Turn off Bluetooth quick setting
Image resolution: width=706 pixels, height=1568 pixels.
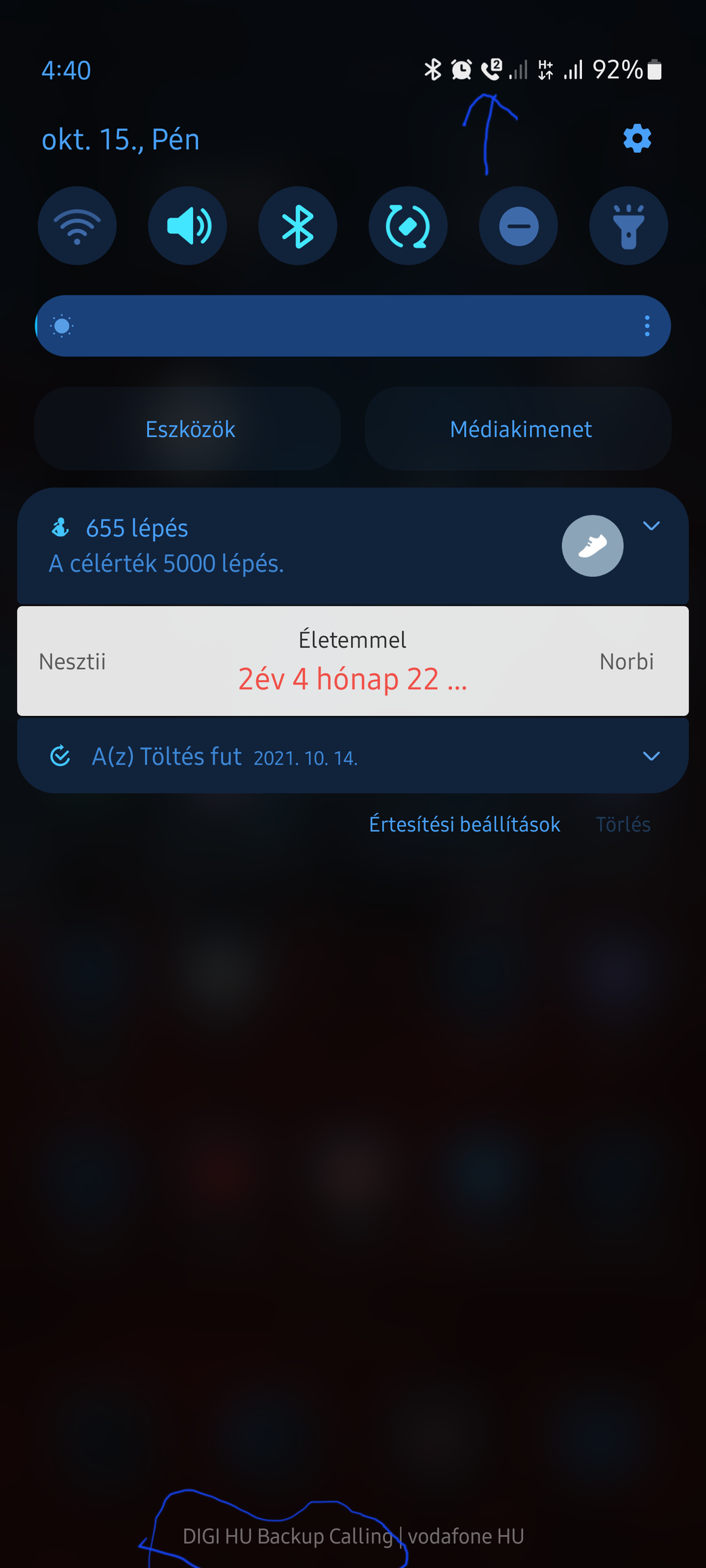(x=298, y=226)
